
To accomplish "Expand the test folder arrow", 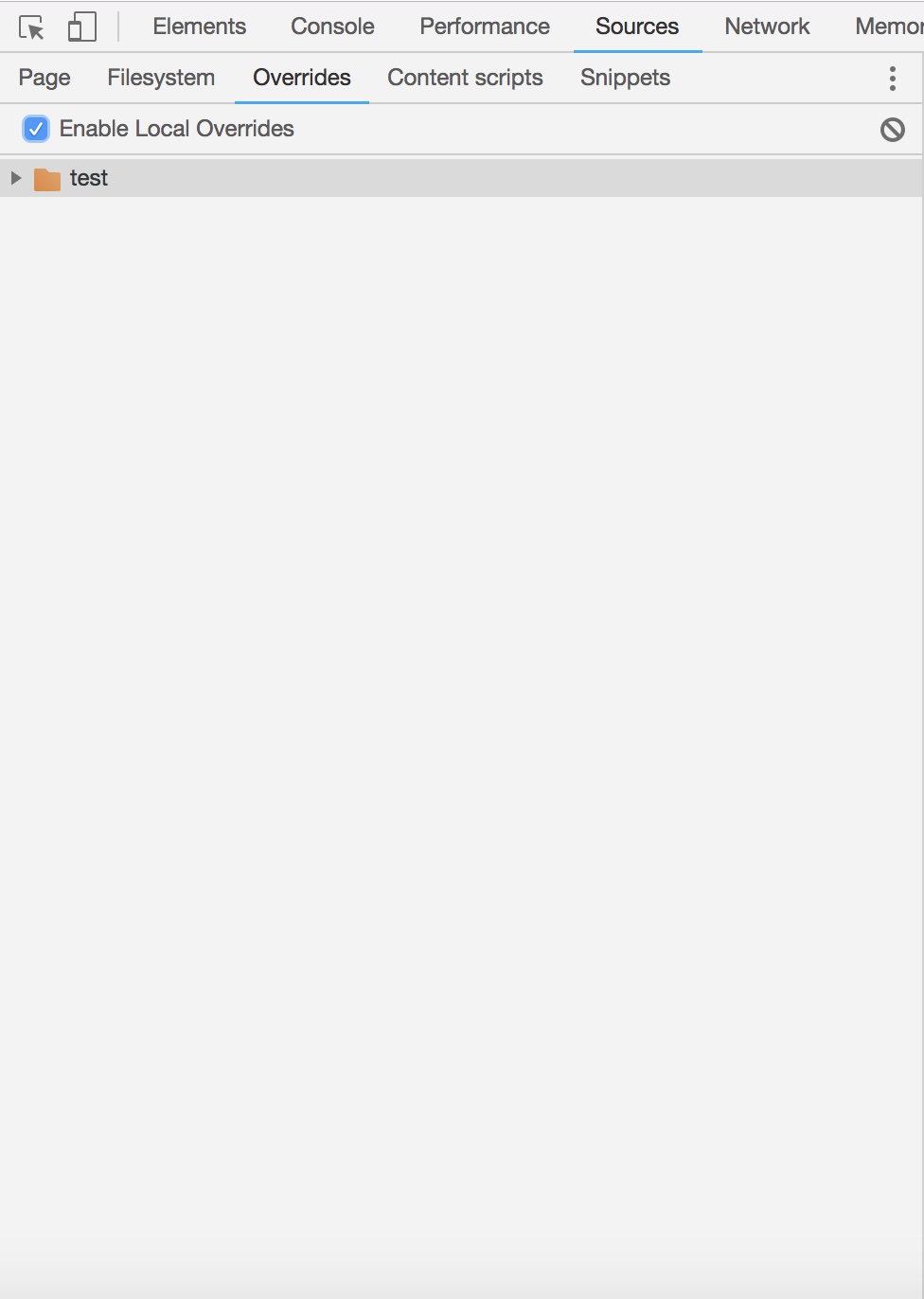I will [x=16, y=178].
